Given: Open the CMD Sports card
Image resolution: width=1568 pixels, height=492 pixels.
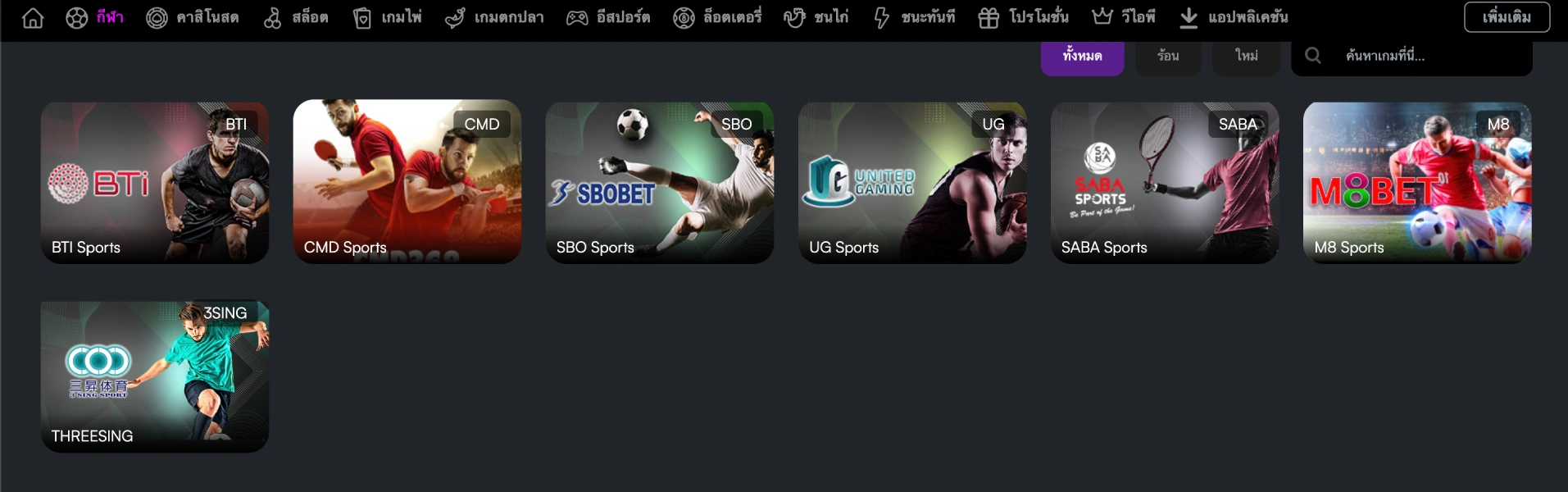Looking at the screenshot, I should click(x=407, y=182).
